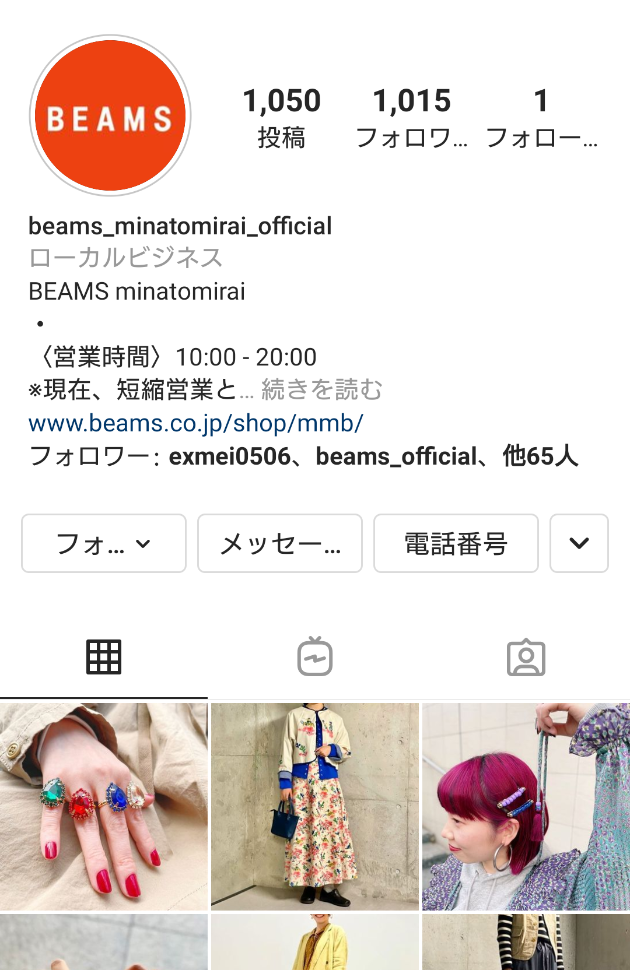The width and height of the screenshot is (630, 970).
Task: Open the floral dress outfit post
Action: pyautogui.click(x=314, y=806)
